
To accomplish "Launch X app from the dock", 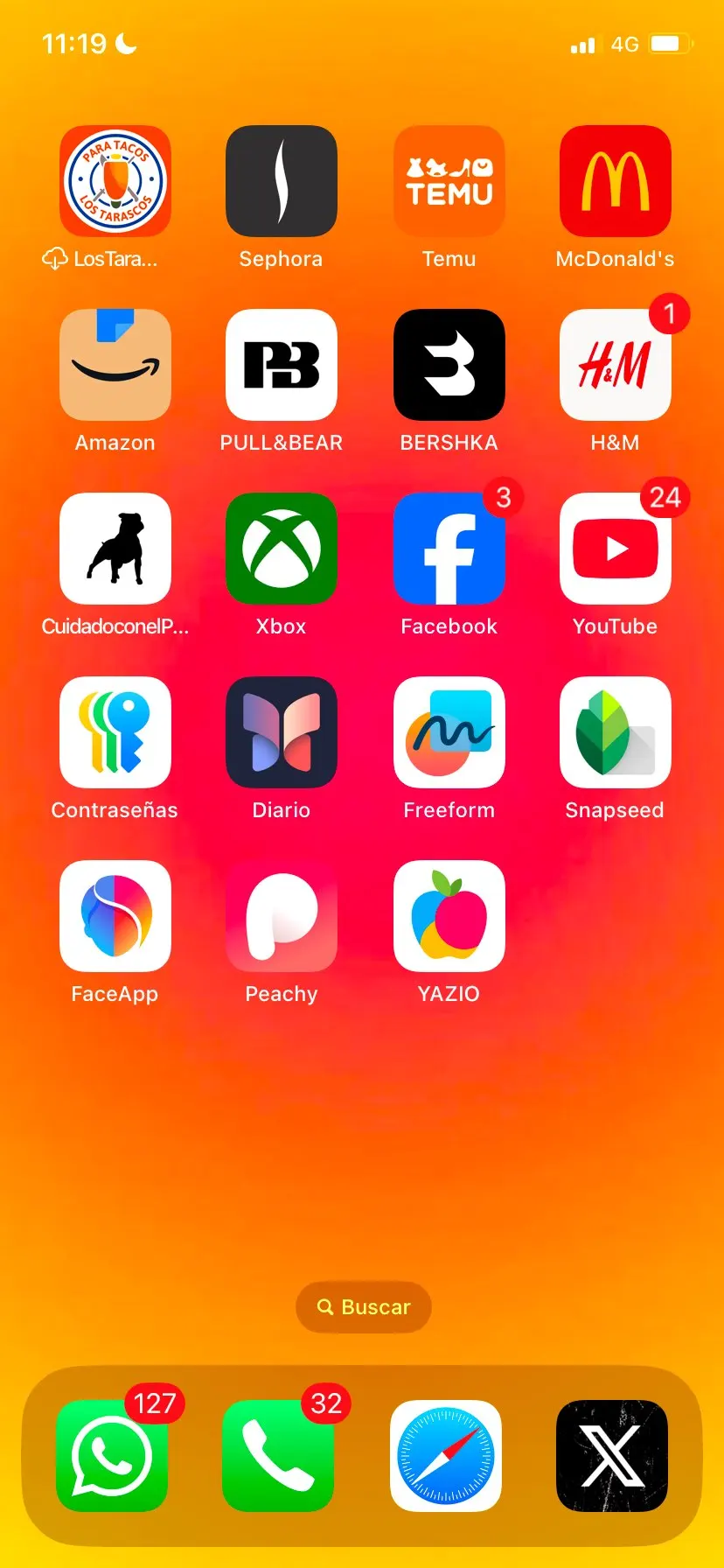I will pos(612,1456).
